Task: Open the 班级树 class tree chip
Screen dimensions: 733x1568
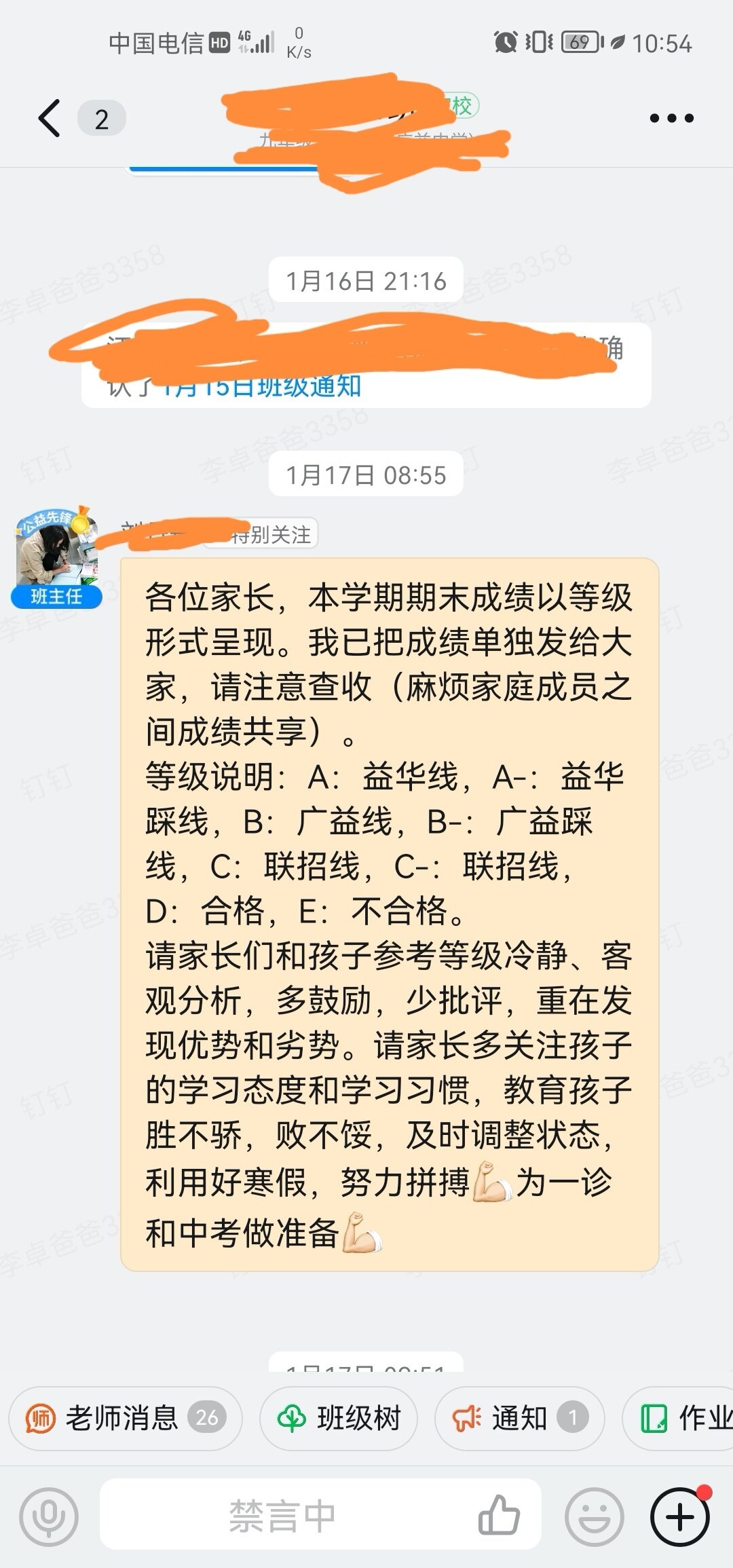Action: tap(339, 1418)
